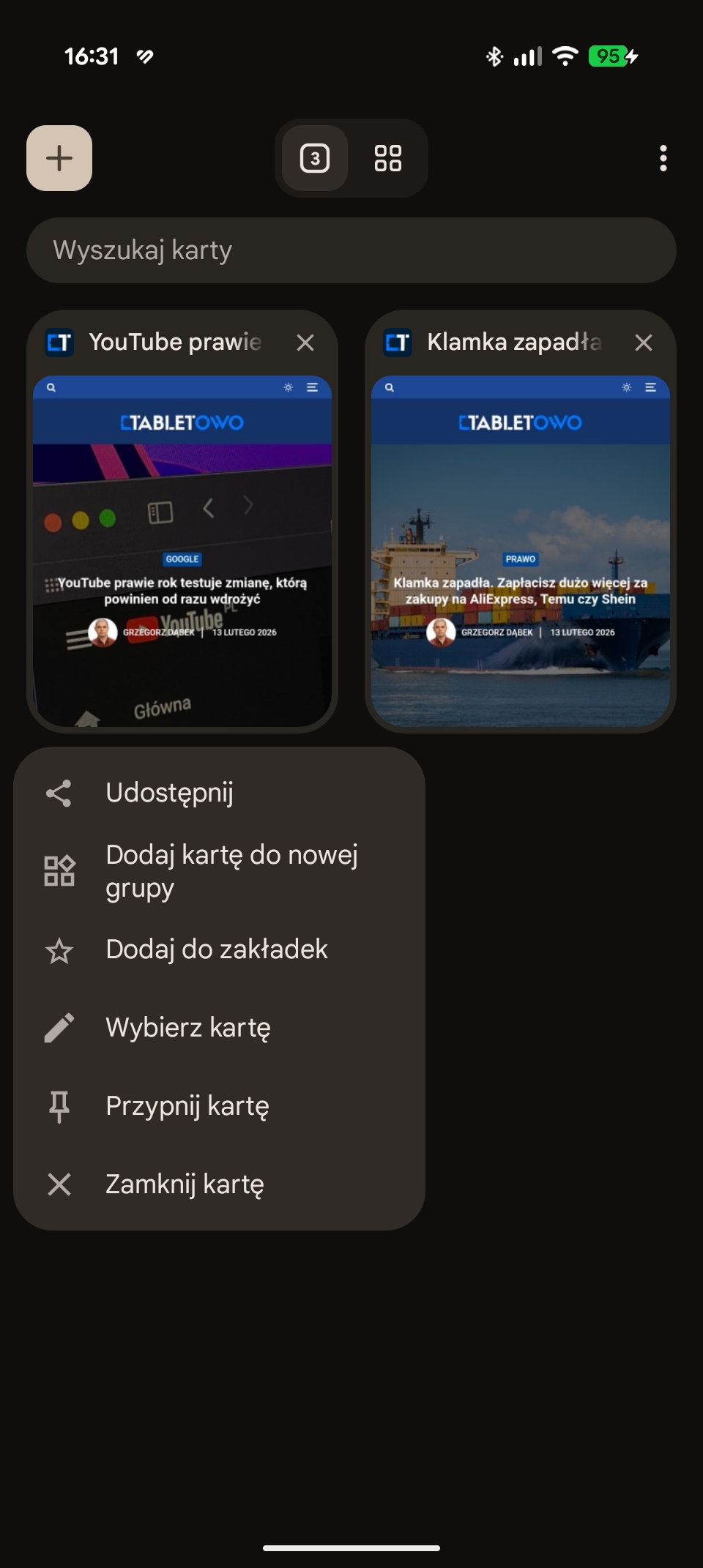Select Dodaj do zakładek
This screenshot has width=703, height=1568.
coord(217,949)
